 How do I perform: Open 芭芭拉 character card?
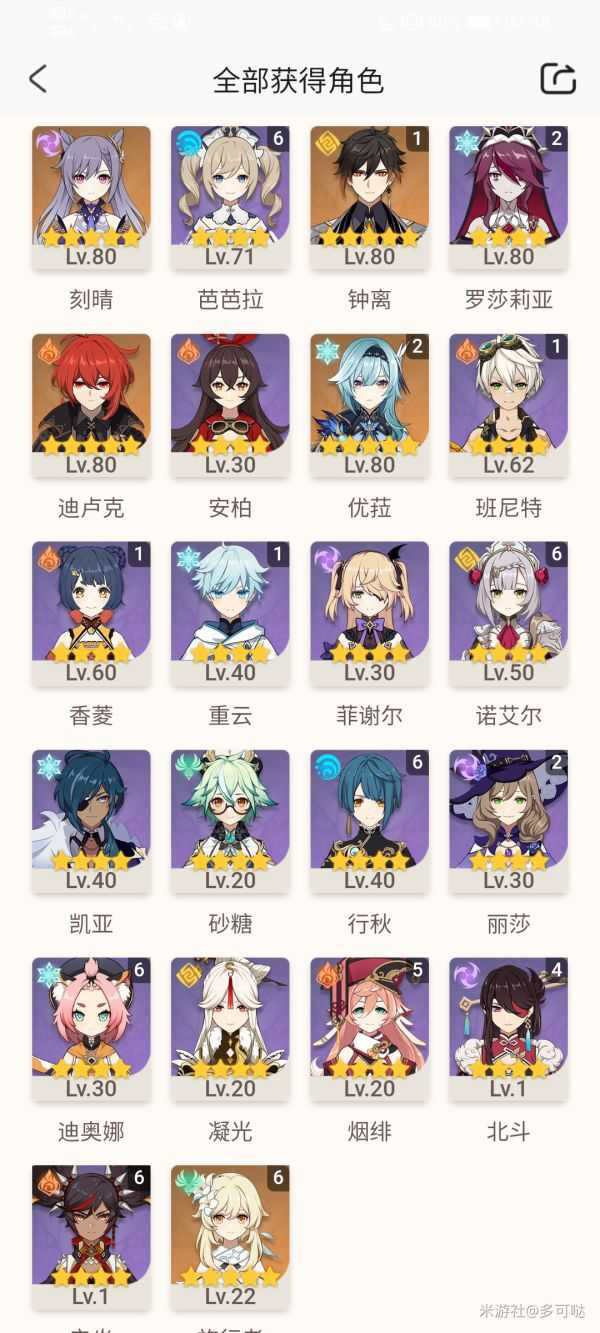click(x=230, y=197)
